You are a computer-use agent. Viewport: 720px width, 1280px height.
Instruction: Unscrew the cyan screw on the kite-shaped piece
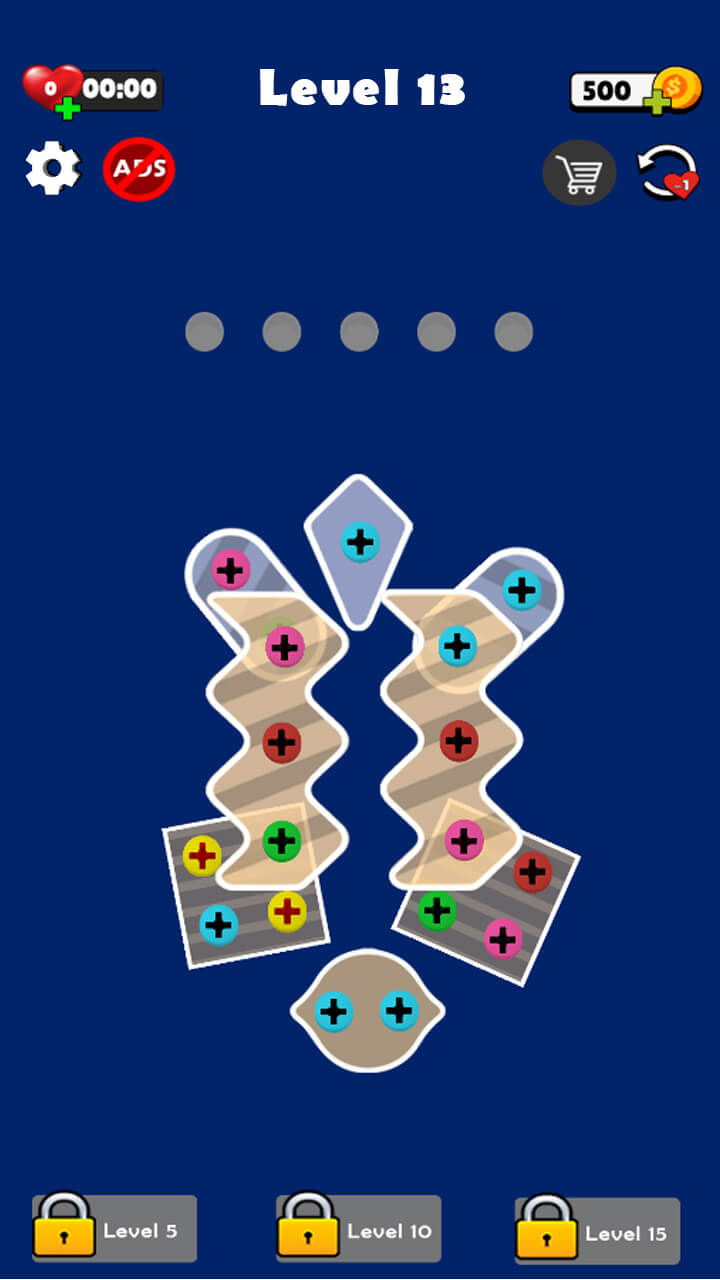point(360,541)
